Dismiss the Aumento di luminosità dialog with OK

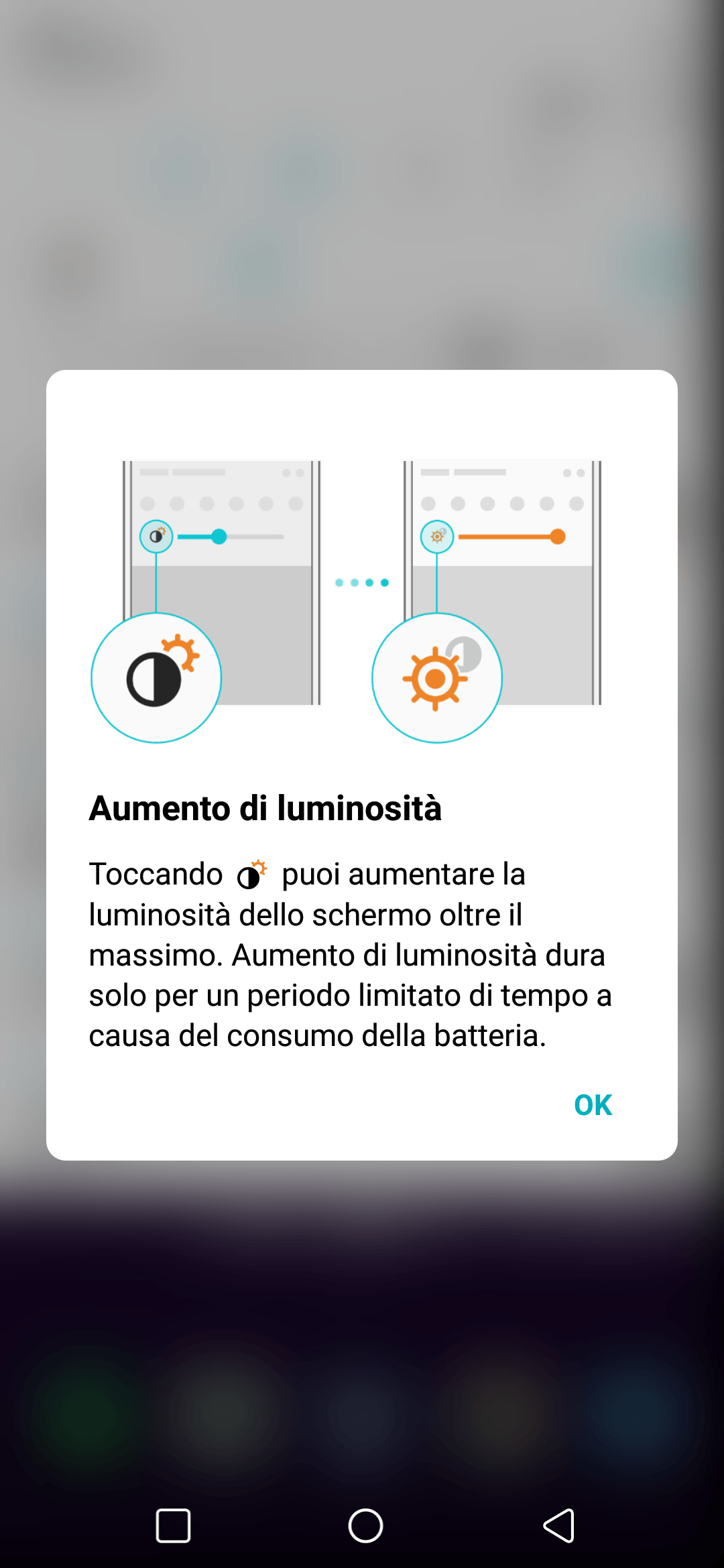pos(593,1105)
